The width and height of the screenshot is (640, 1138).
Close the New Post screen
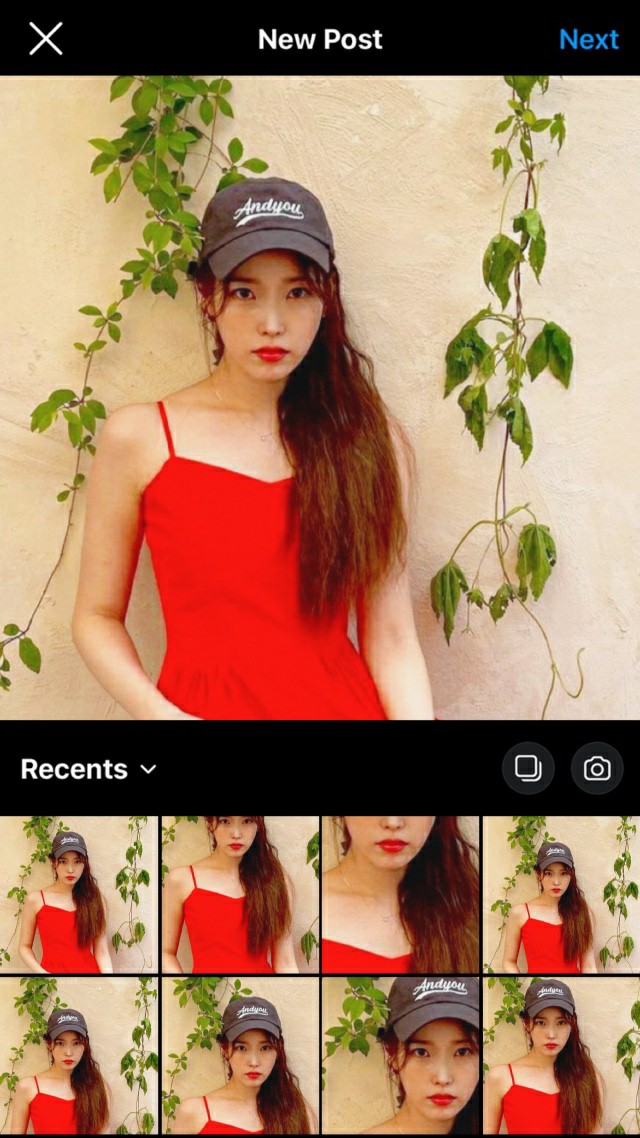(x=45, y=39)
